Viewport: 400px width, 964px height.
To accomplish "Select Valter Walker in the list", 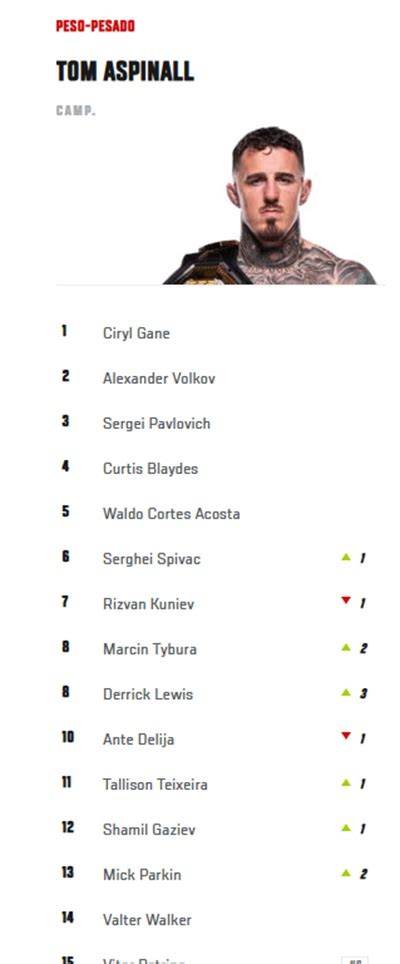I will coord(147,920).
